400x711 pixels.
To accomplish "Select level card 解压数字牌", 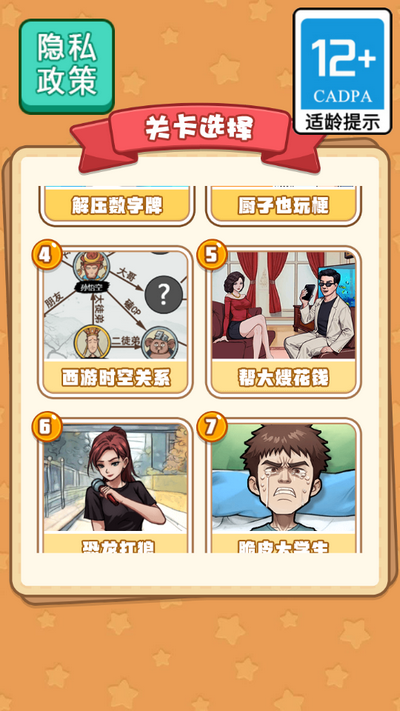I will (117, 206).
